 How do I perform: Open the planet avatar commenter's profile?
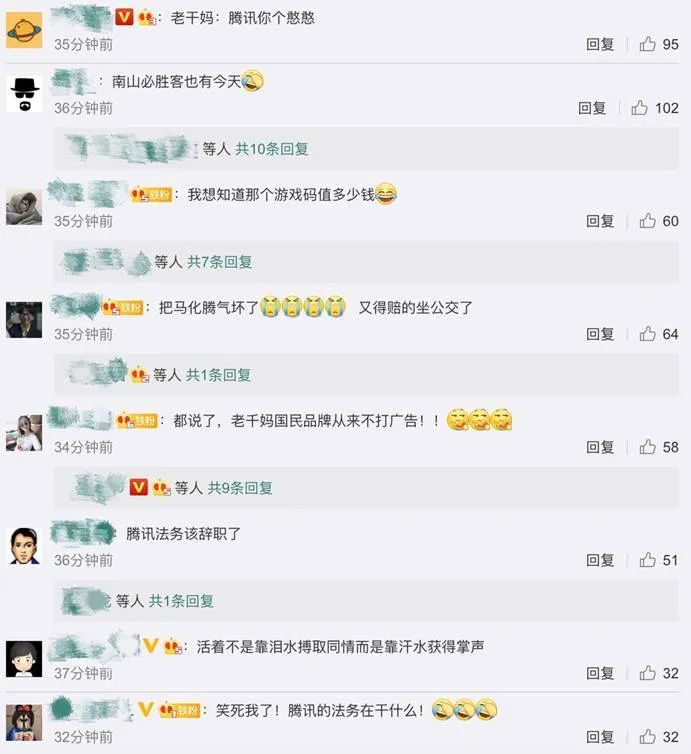[x=24, y=30]
